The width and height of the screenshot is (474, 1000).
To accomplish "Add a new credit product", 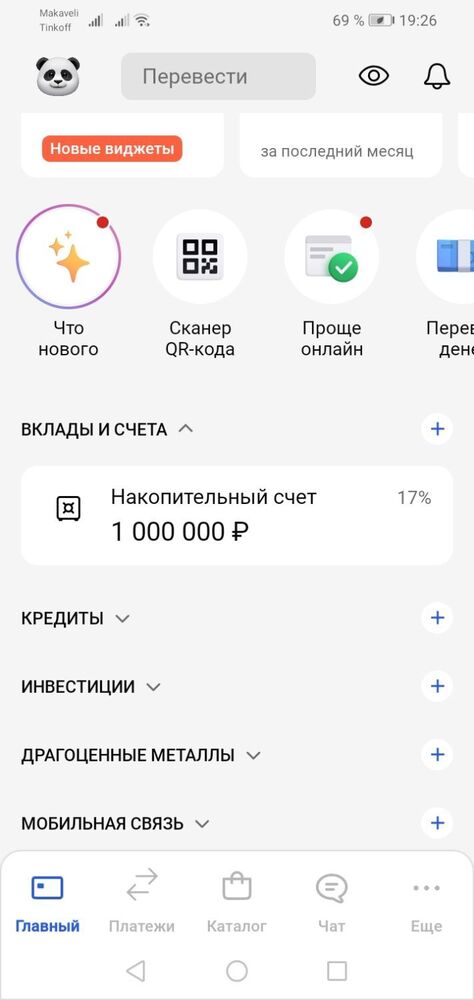I will (x=437, y=617).
